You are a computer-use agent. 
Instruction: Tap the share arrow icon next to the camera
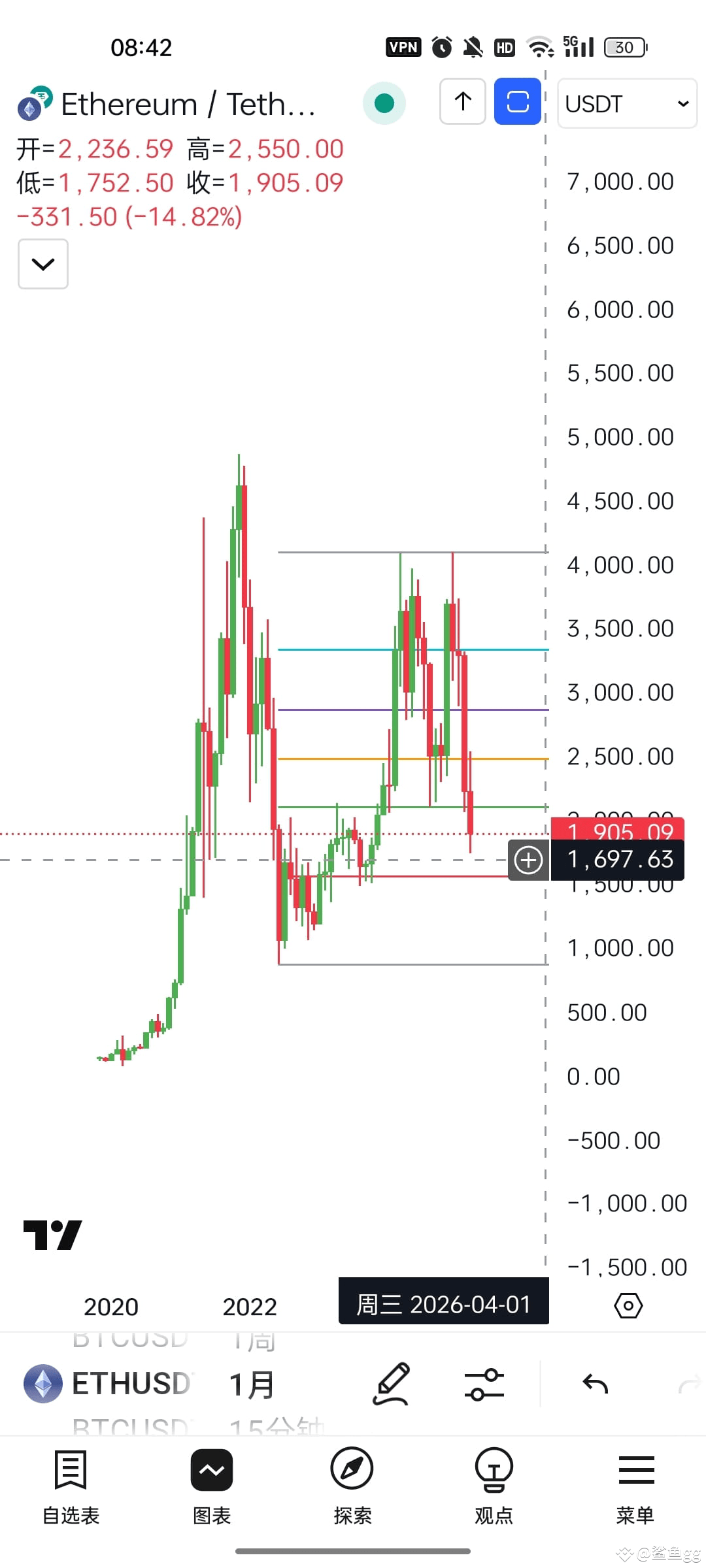[x=462, y=103]
